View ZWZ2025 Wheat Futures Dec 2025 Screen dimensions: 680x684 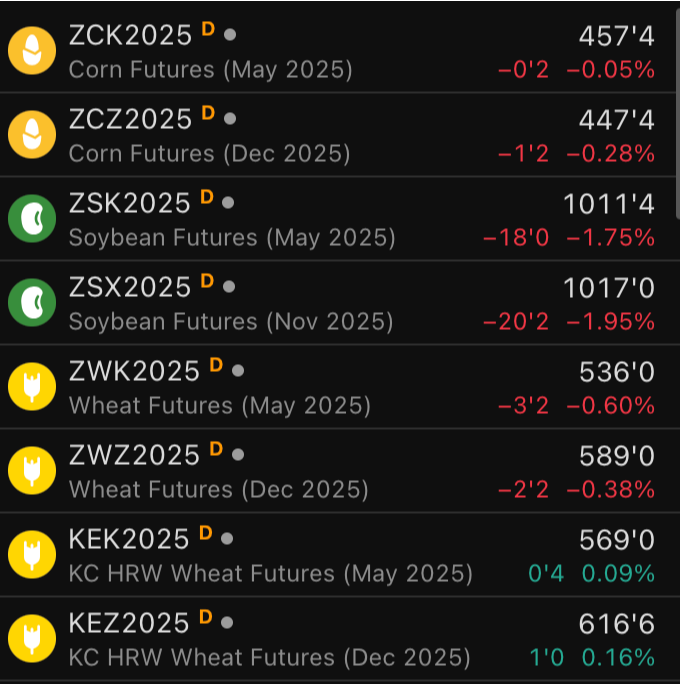tap(220, 472)
